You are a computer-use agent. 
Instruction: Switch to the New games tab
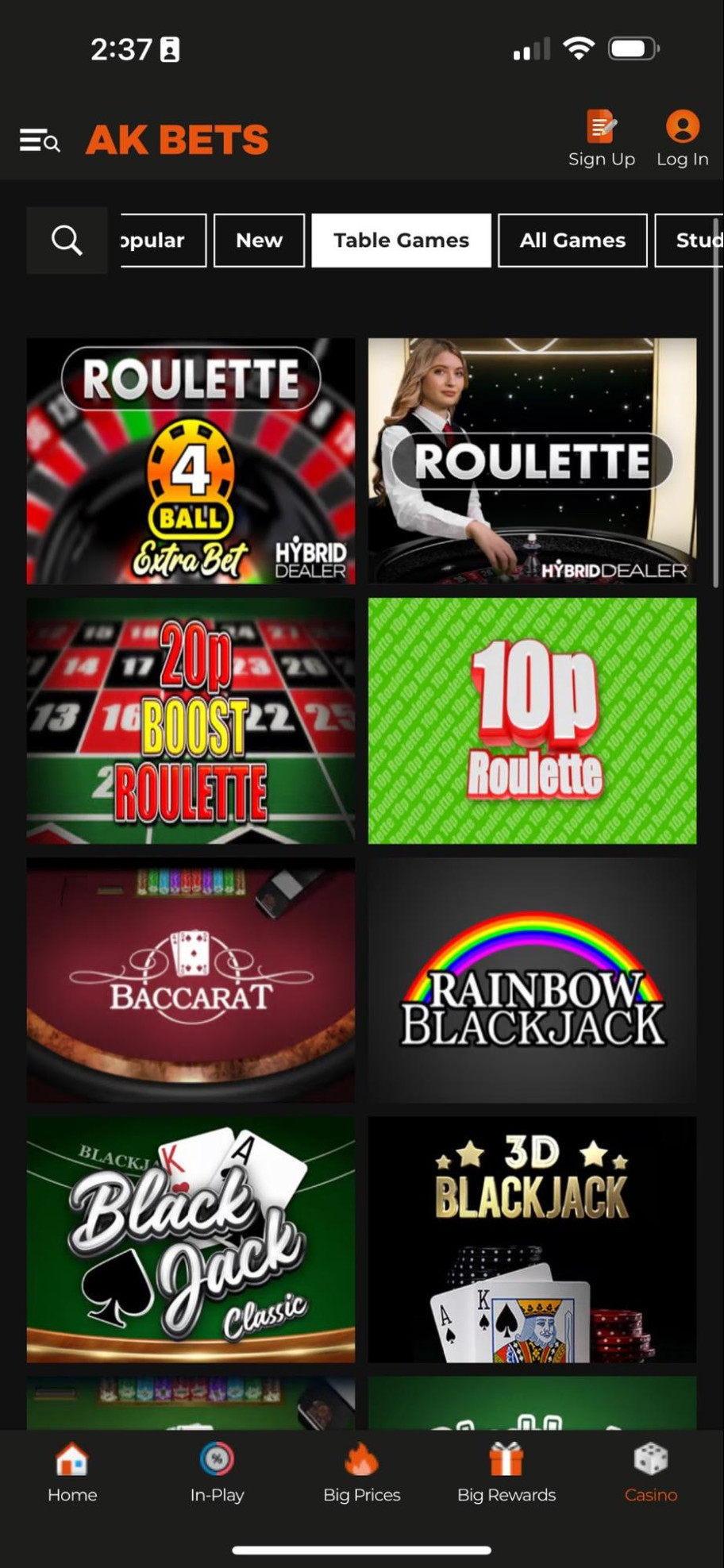point(259,240)
